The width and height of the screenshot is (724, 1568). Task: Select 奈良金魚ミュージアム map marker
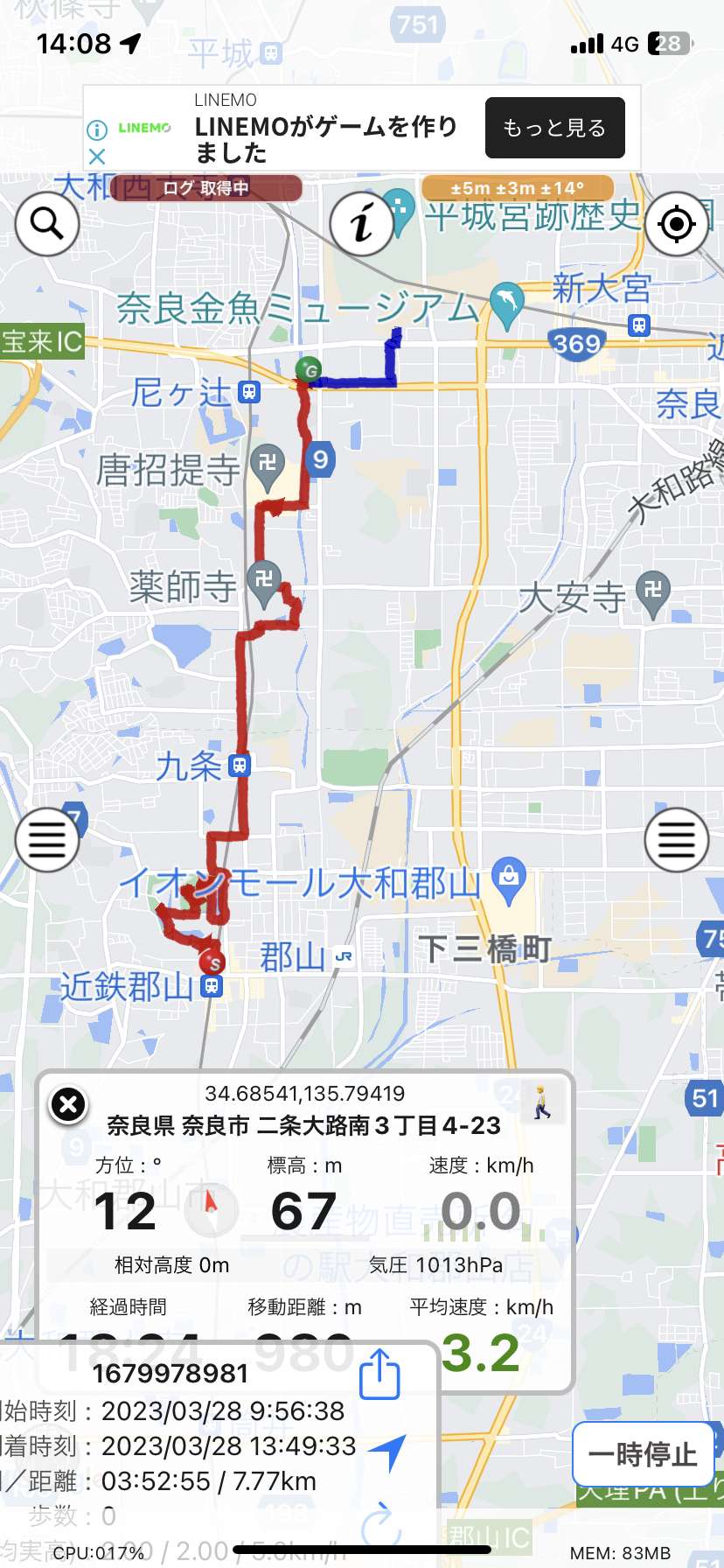click(507, 303)
